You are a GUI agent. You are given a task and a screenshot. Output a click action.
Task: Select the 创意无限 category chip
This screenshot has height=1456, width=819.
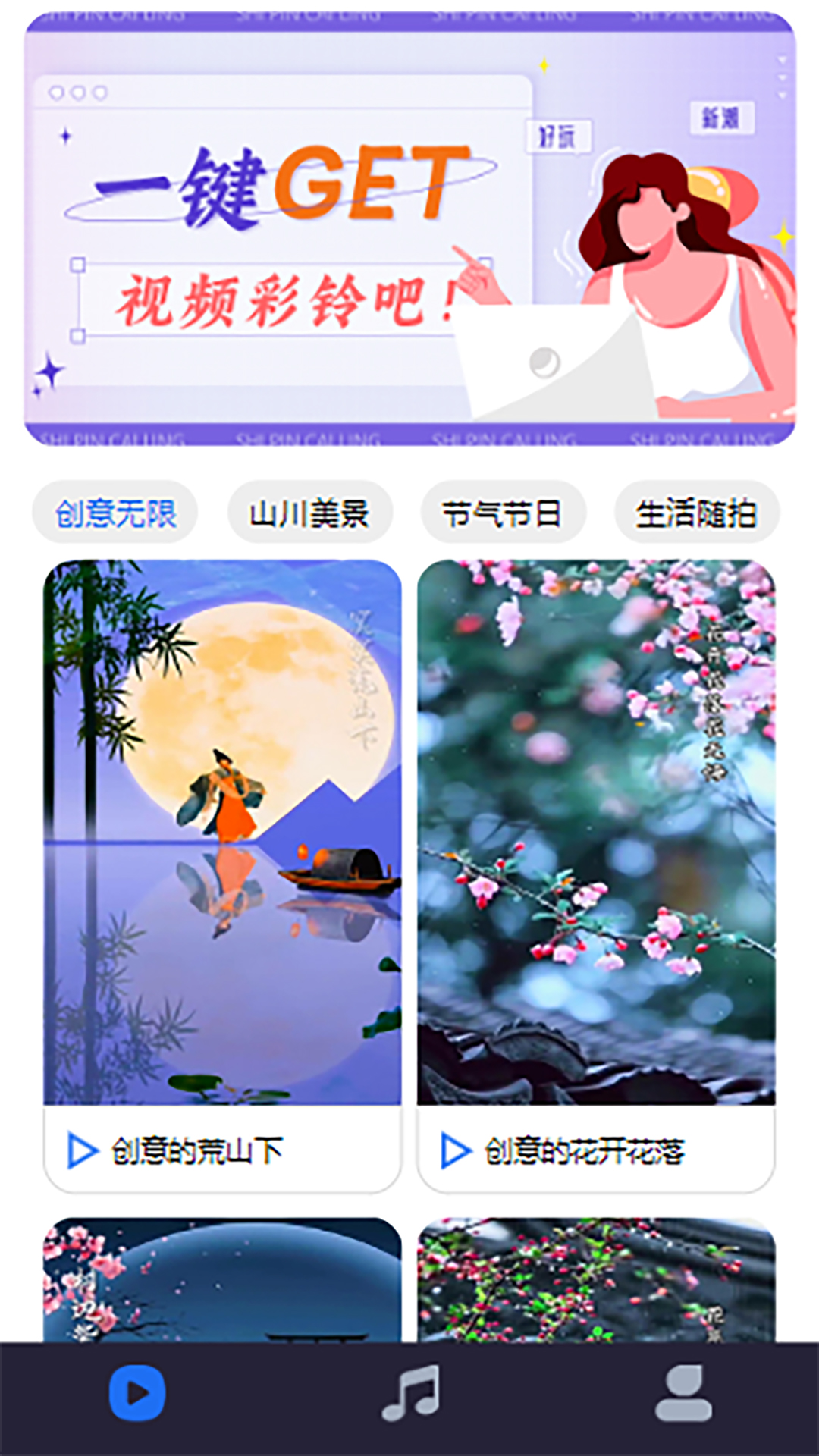coord(115,513)
